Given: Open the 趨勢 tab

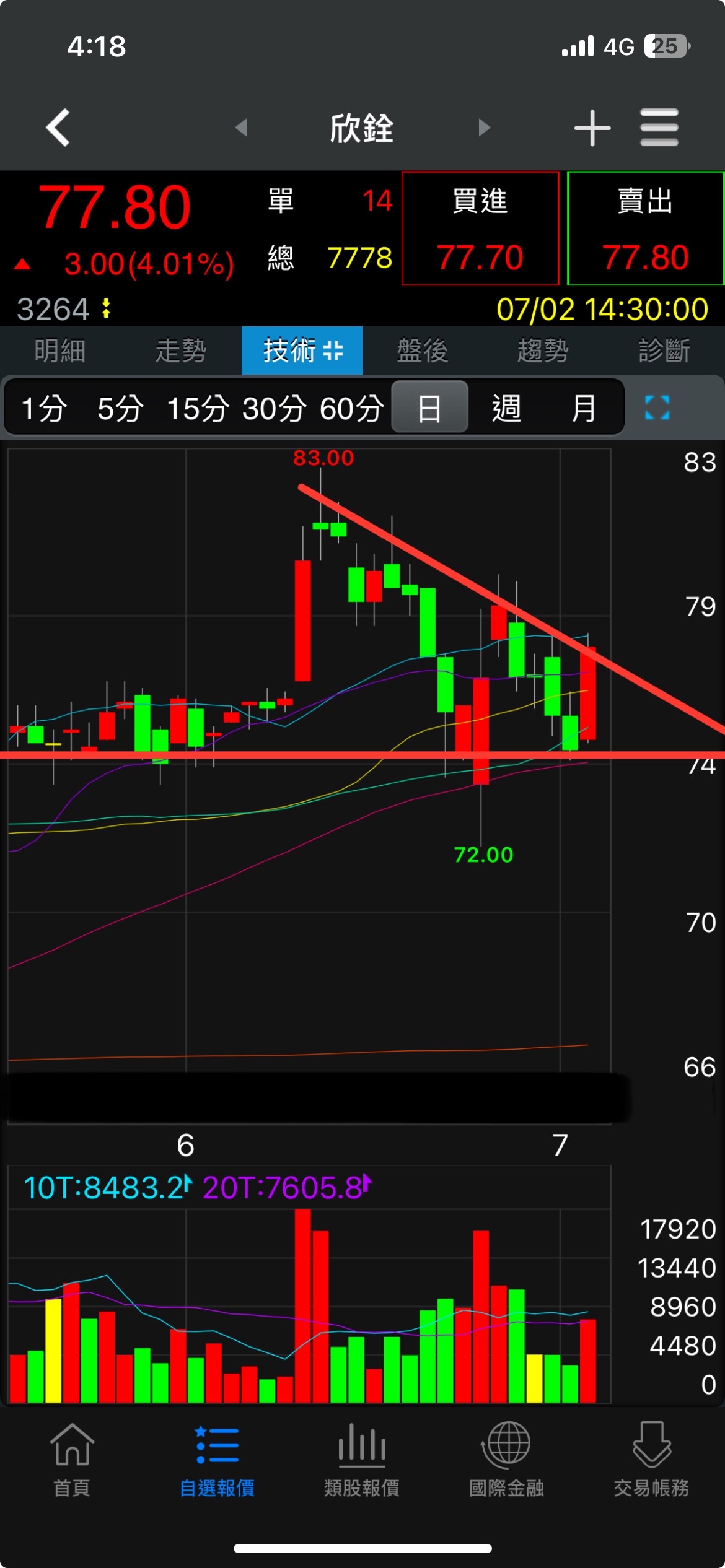Looking at the screenshot, I should pyautogui.click(x=543, y=351).
